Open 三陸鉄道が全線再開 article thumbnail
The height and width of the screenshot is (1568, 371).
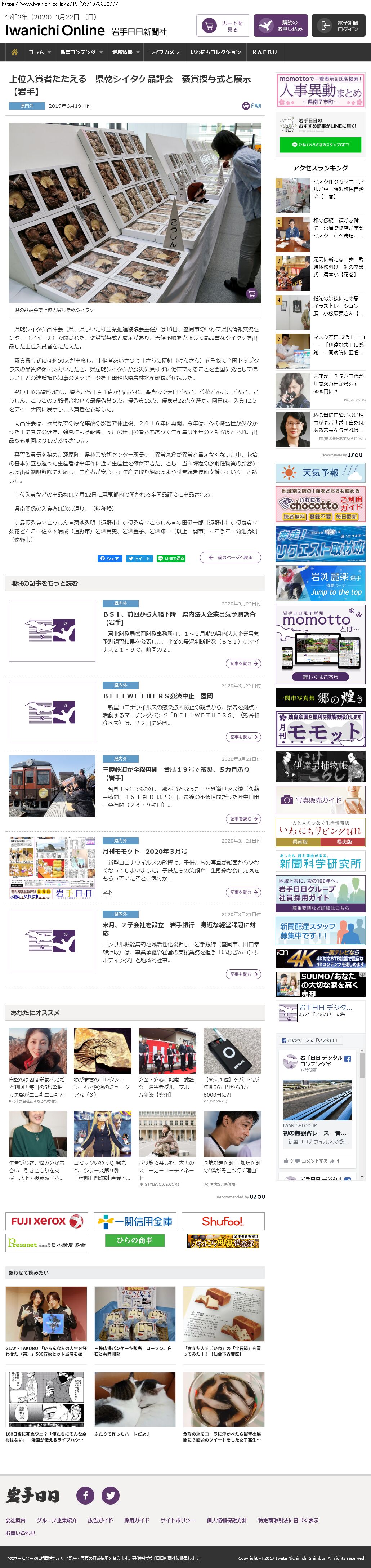coord(52,786)
